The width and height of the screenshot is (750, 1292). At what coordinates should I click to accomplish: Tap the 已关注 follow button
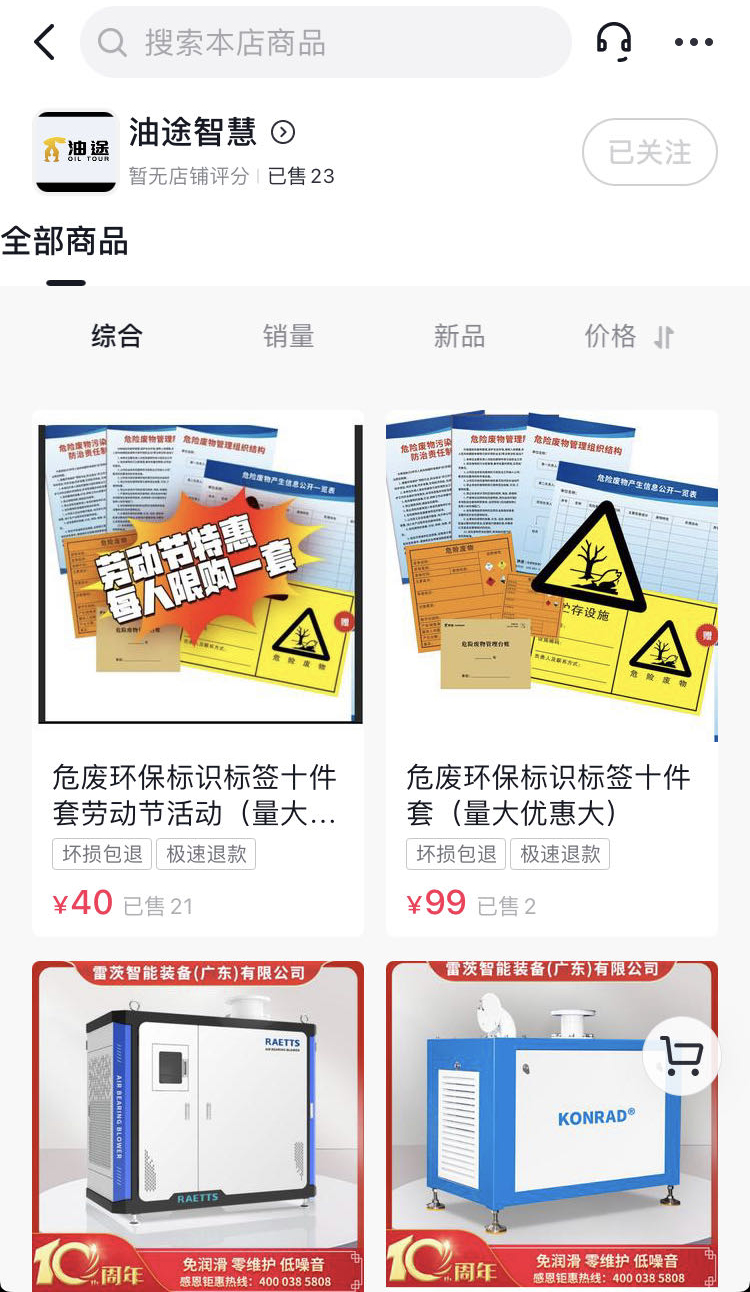pyautogui.click(x=649, y=152)
